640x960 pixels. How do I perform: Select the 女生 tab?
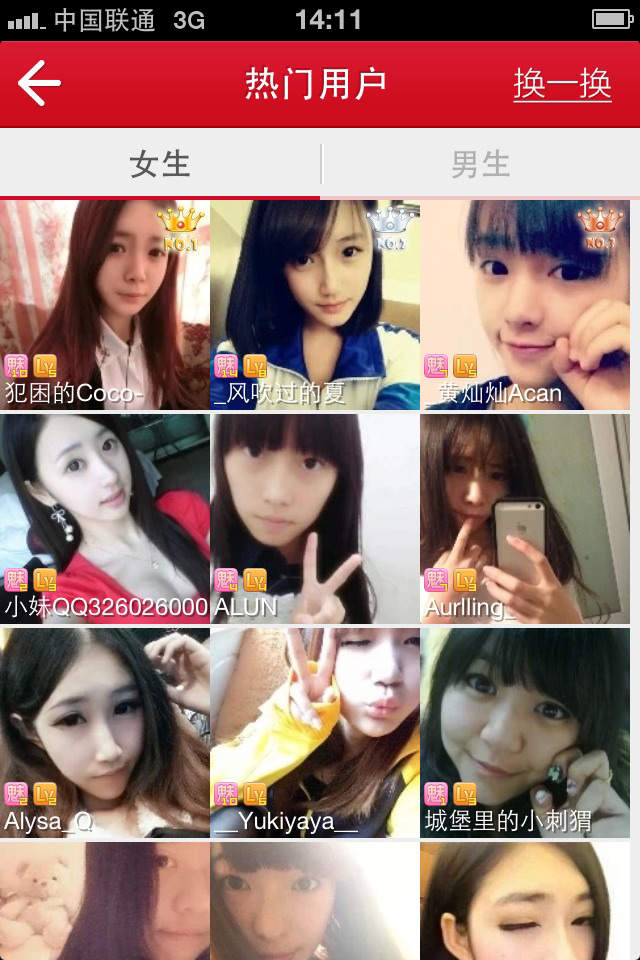coord(160,164)
